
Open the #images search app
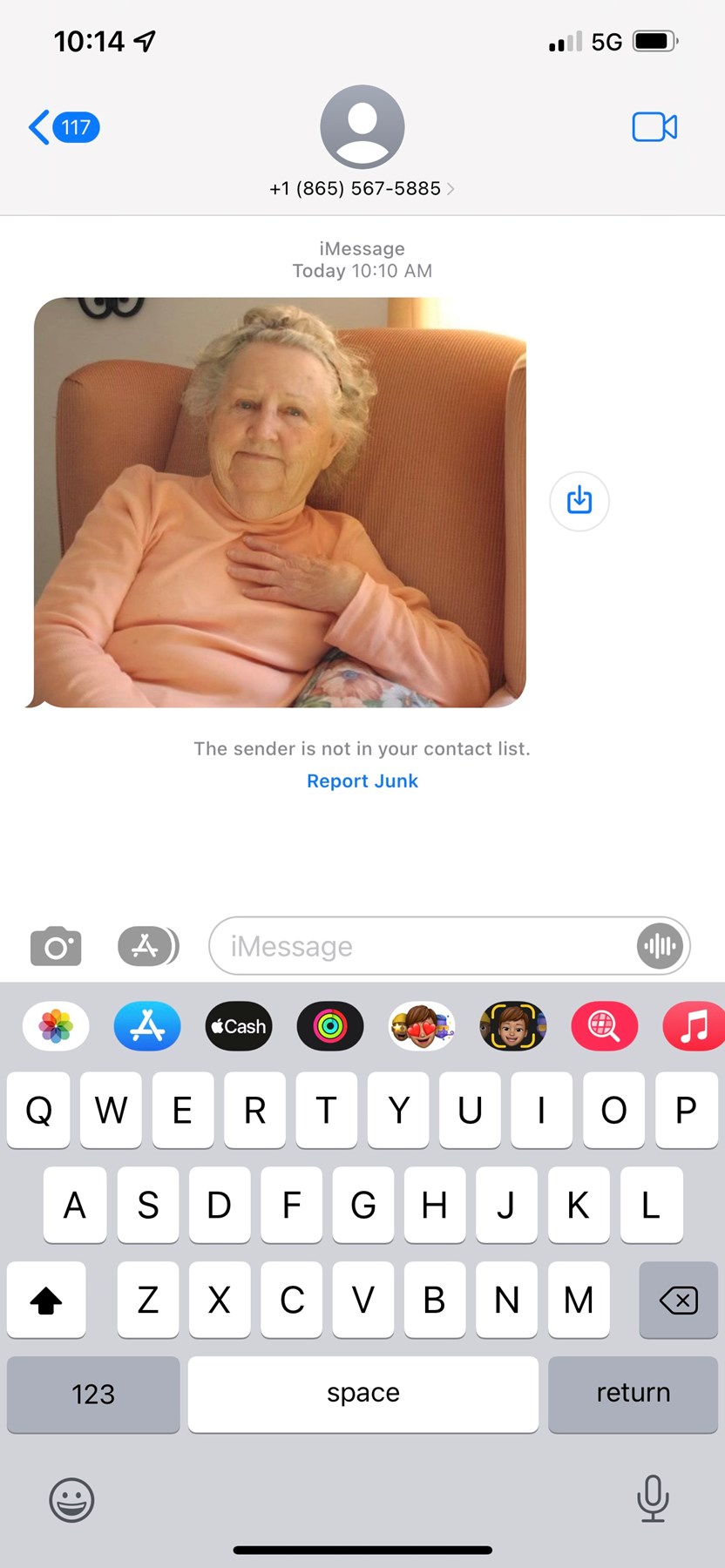(x=605, y=1026)
